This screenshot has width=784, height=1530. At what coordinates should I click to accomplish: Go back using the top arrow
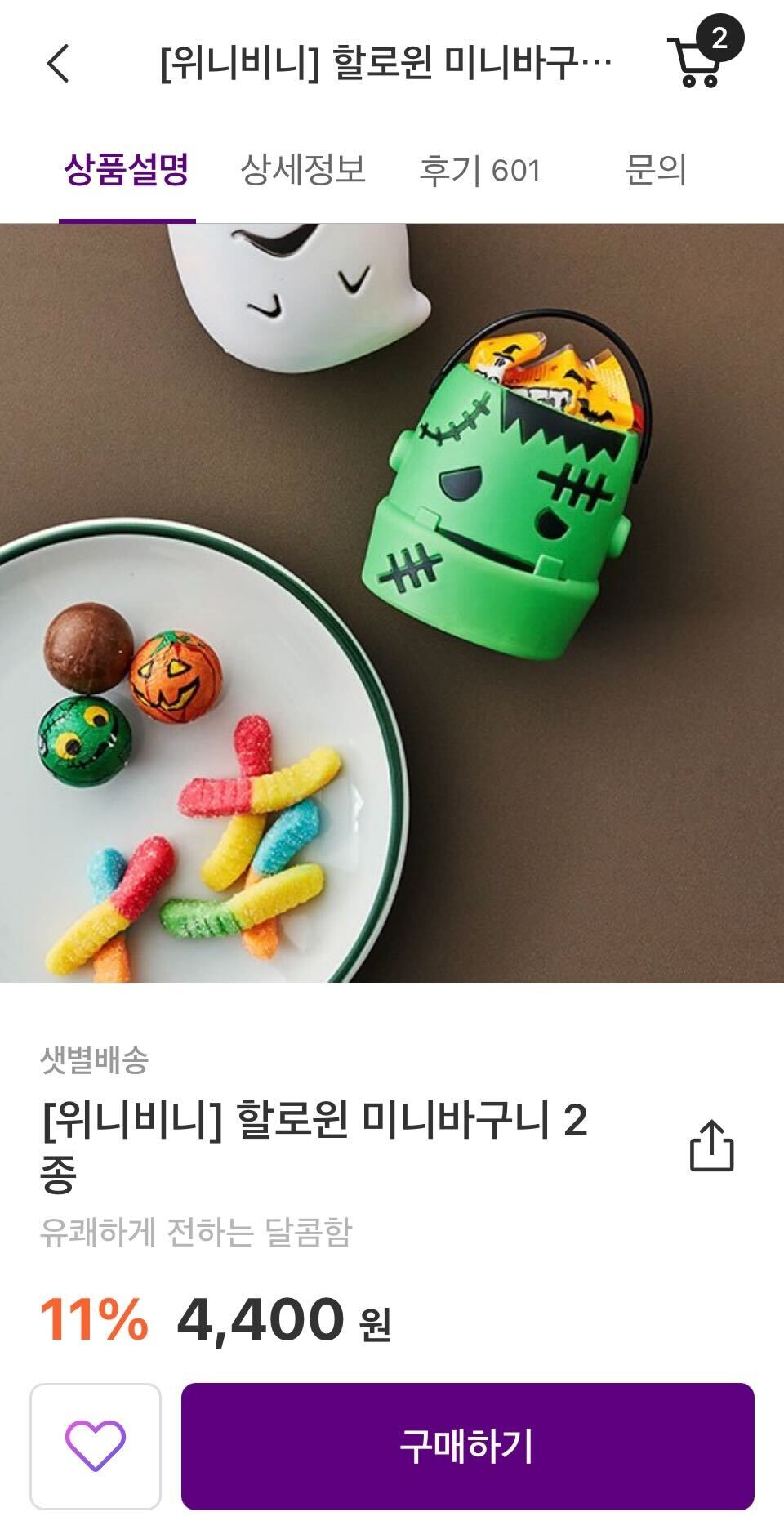(58, 63)
